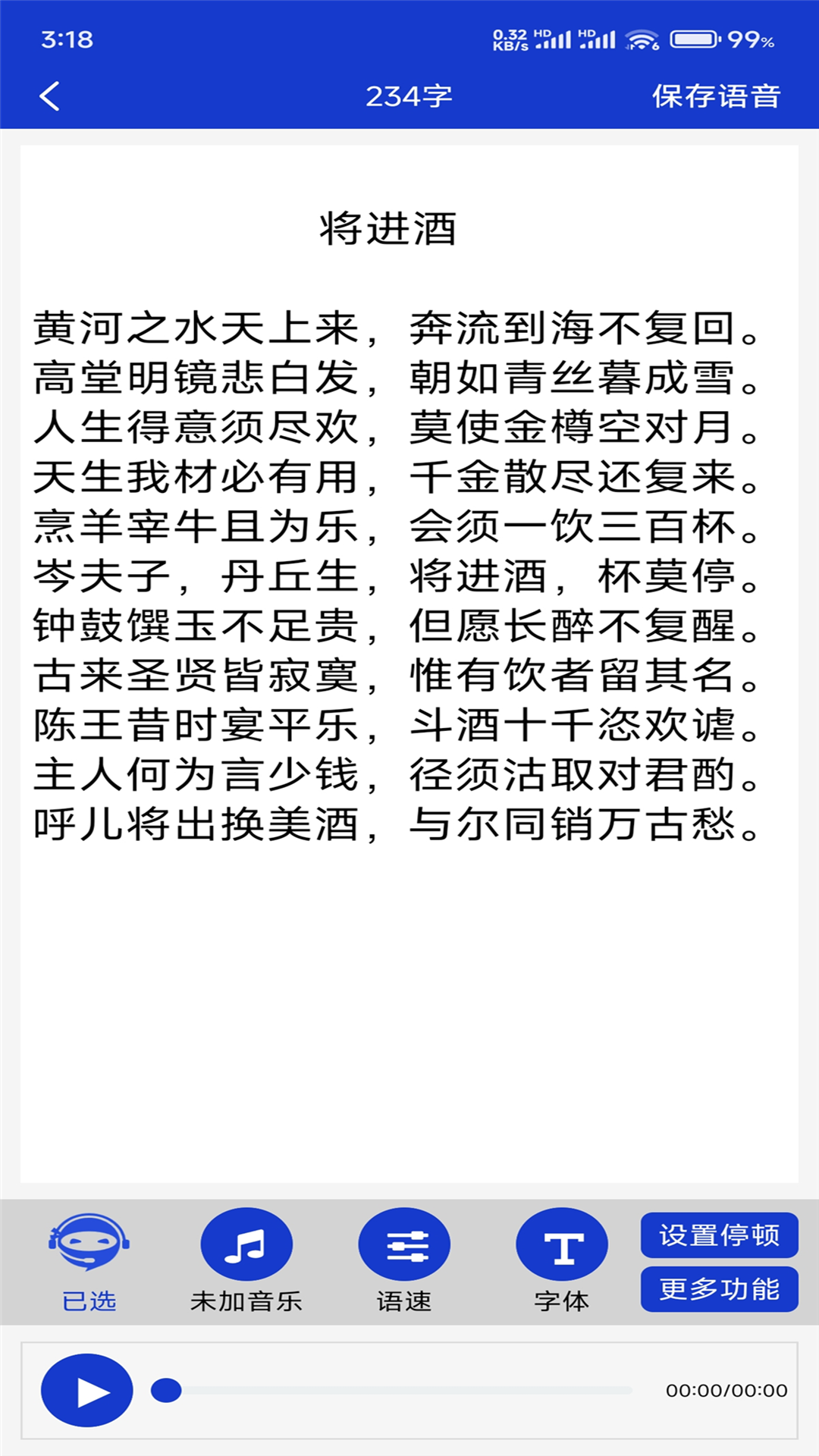Screen dimensions: 819x1456
Task: Tap the audio progress slider
Action: click(394, 1391)
